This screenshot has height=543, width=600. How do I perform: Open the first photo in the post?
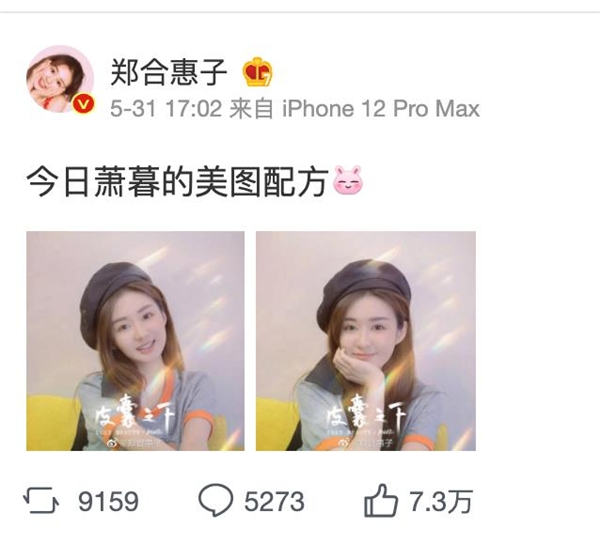pos(135,341)
